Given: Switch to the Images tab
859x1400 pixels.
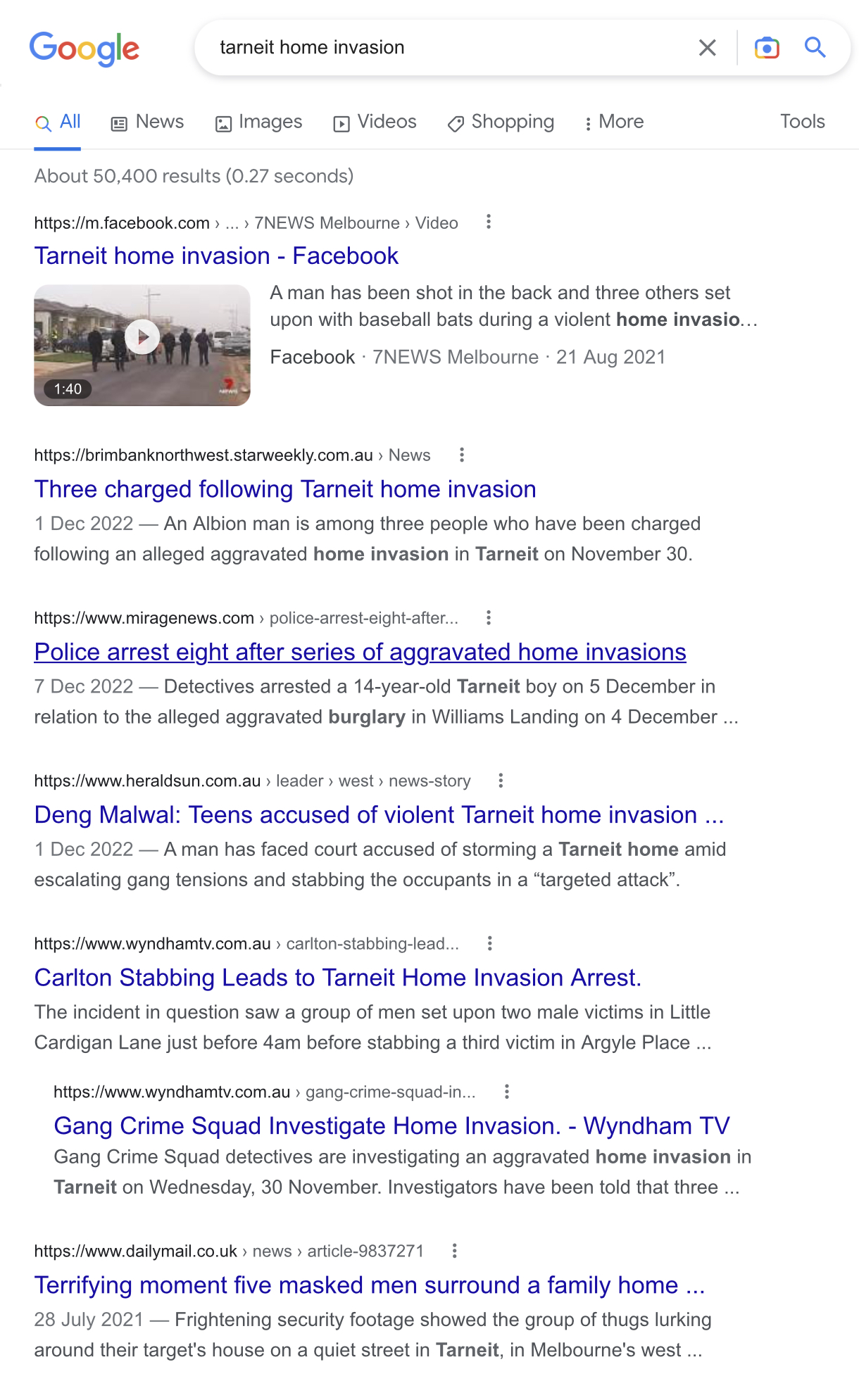Looking at the screenshot, I should click(x=258, y=122).
